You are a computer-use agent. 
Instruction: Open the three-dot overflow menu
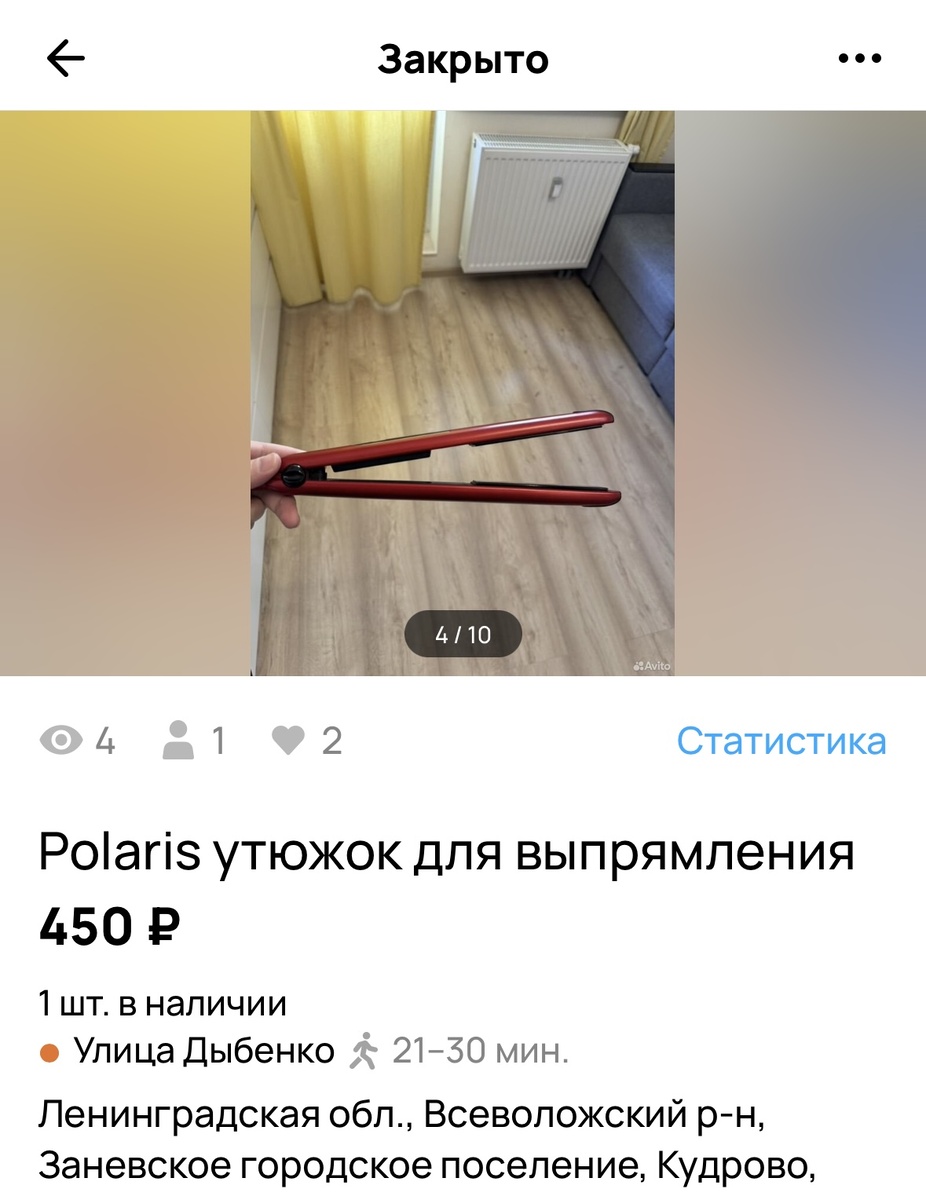(859, 60)
